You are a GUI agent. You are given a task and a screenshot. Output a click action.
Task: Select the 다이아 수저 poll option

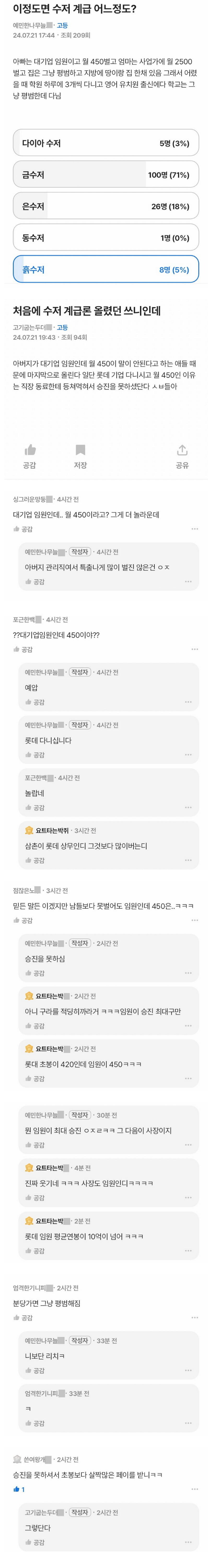click(106, 144)
